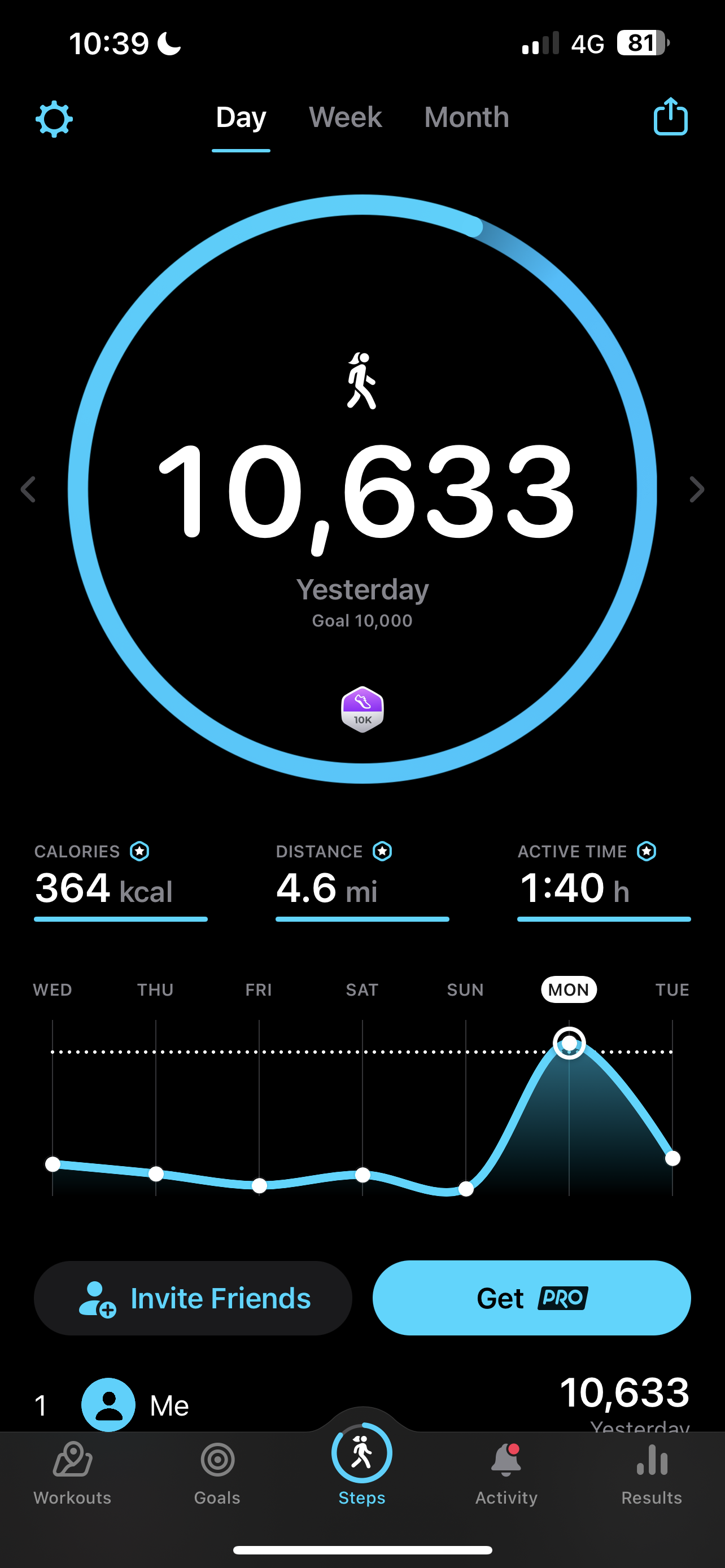
Task: Switch to the Month tab
Action: [466, 117]
